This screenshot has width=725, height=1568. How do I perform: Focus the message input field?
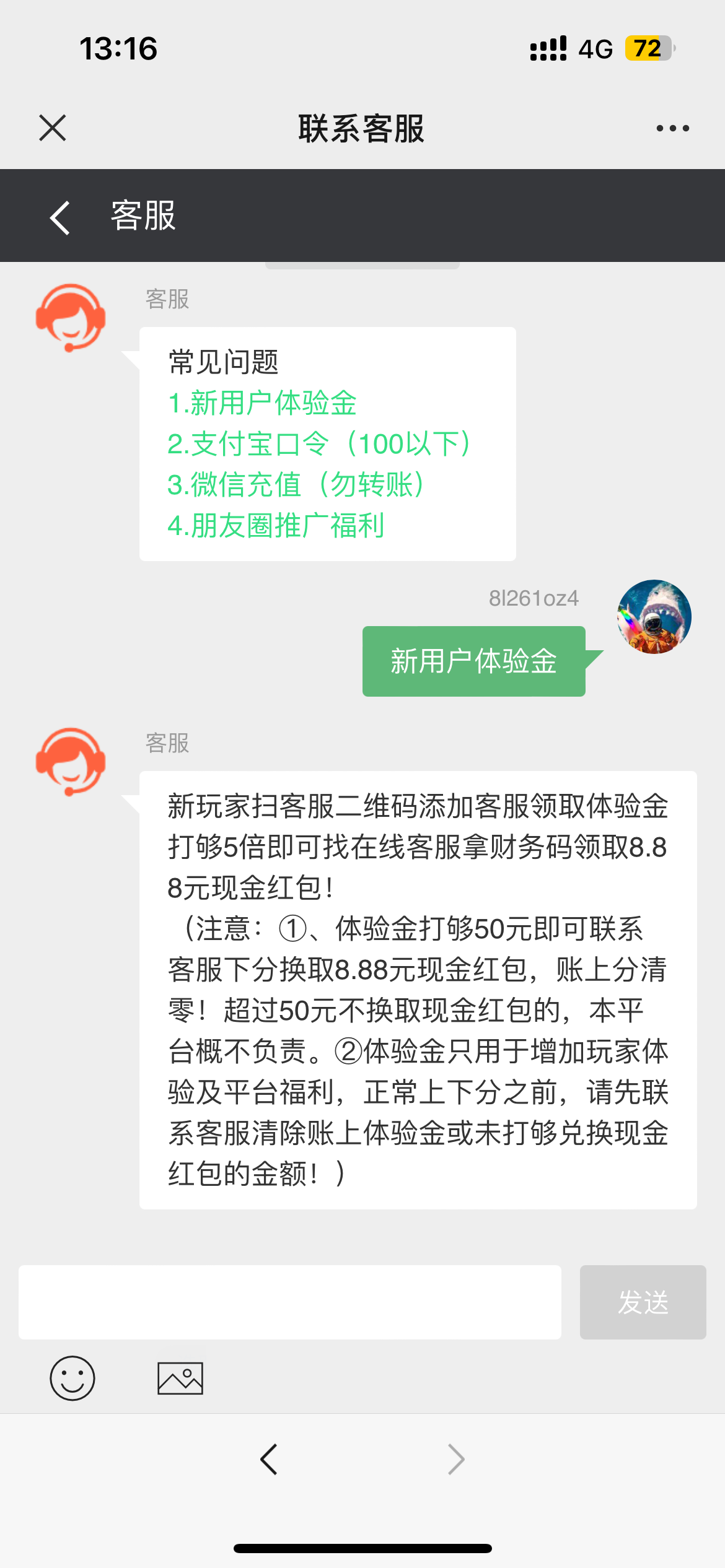(289, 1302)
